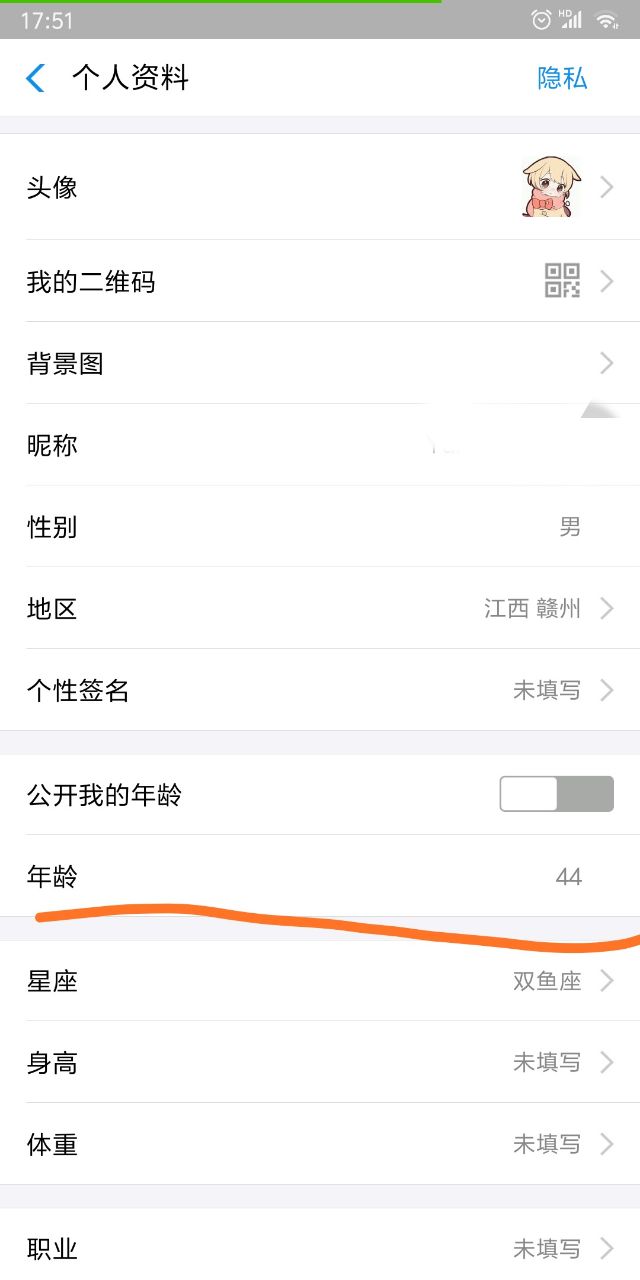Screen dimensions: 640x1280
Task: Change the 地区 region row
Action: coord(320,608)
